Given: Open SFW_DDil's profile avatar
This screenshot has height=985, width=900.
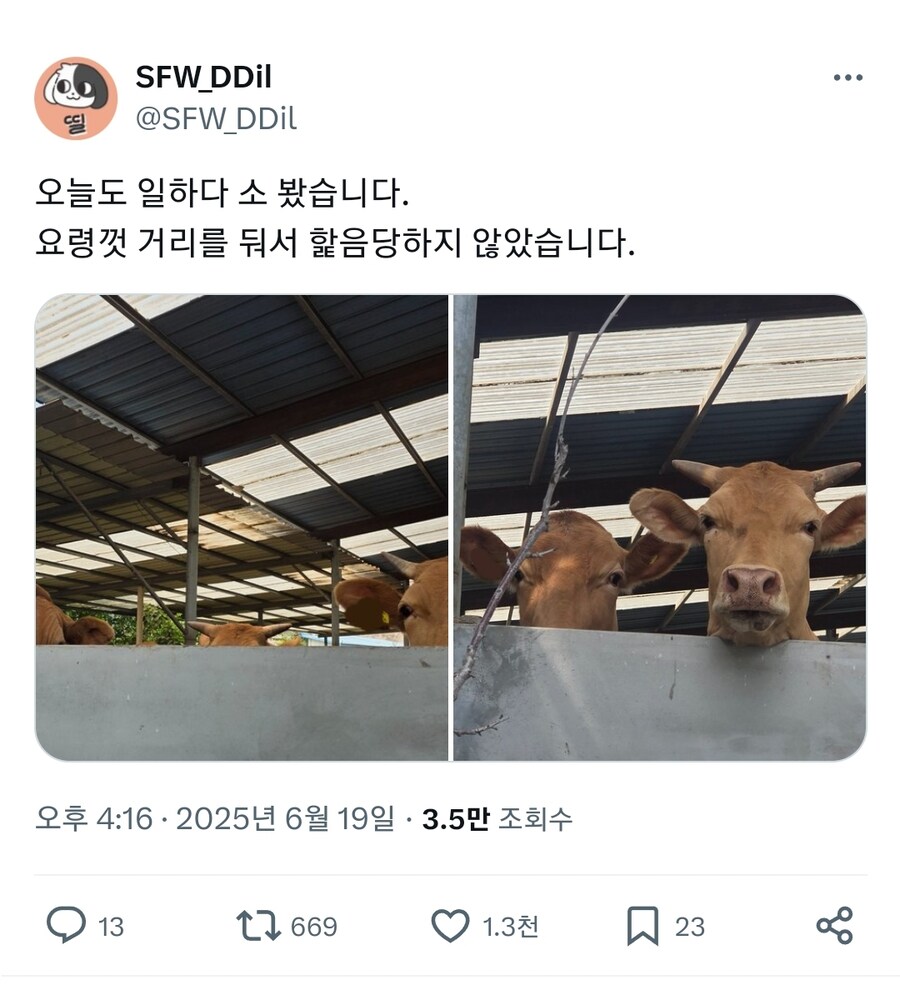Looking at the screenshot, I should point(76,98).
